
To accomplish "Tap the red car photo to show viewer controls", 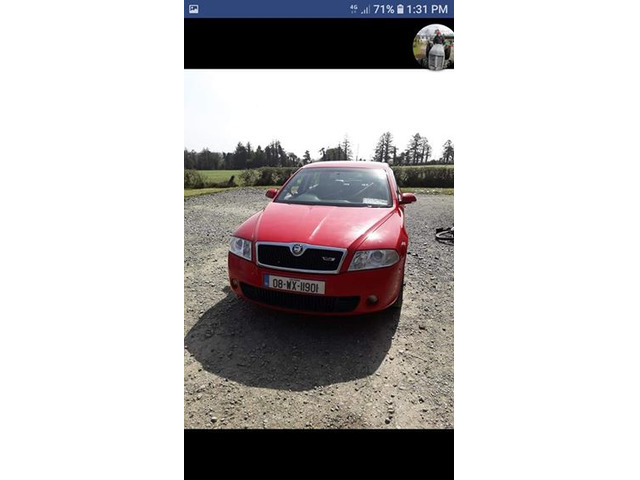I will pos(319,249).
